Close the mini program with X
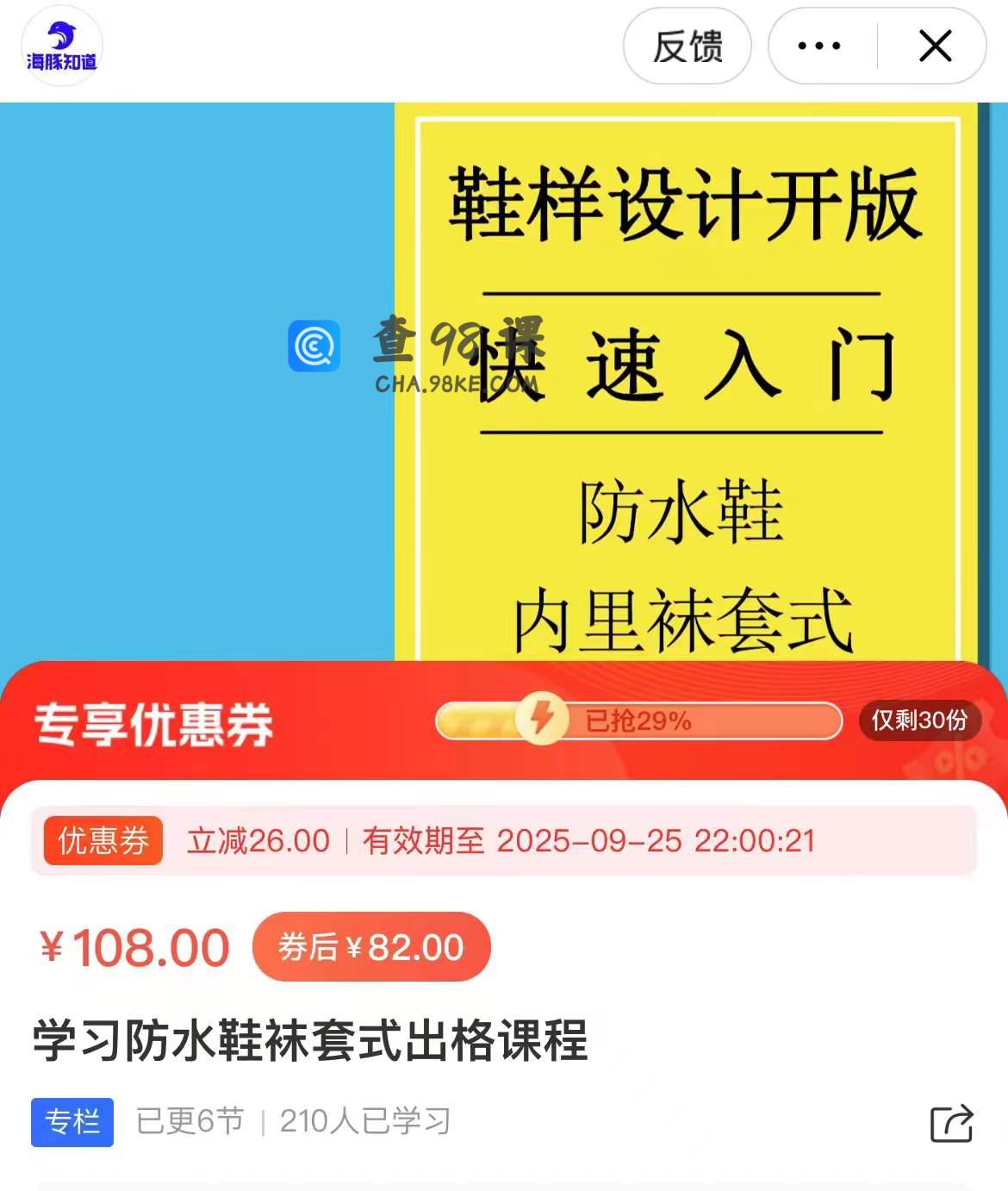This screenshot has width=1008, height=1191. pos(935,47)
